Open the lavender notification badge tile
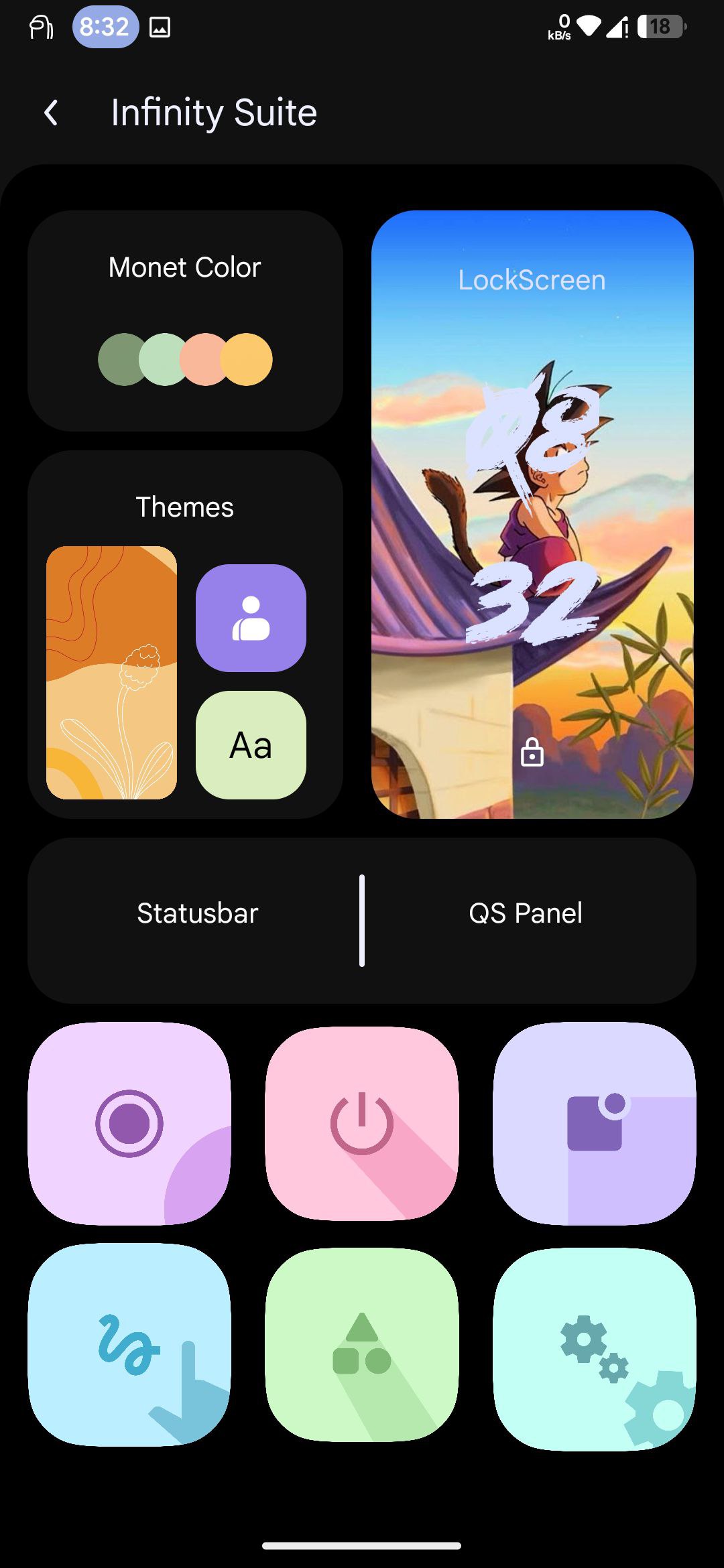This screenshot has width=724, height=1568. (x=594, y=1124)
